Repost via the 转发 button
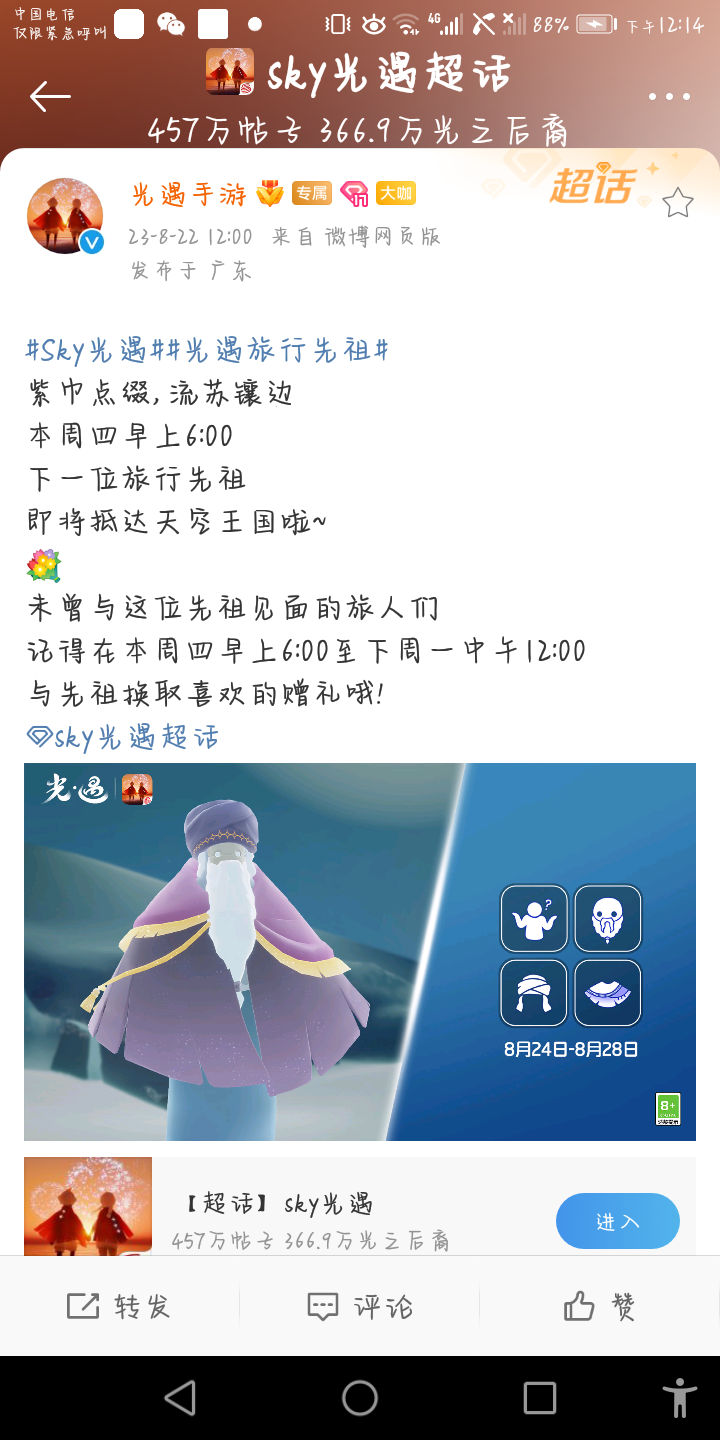Screen dimensions: 720x1440 (119, 1306)
